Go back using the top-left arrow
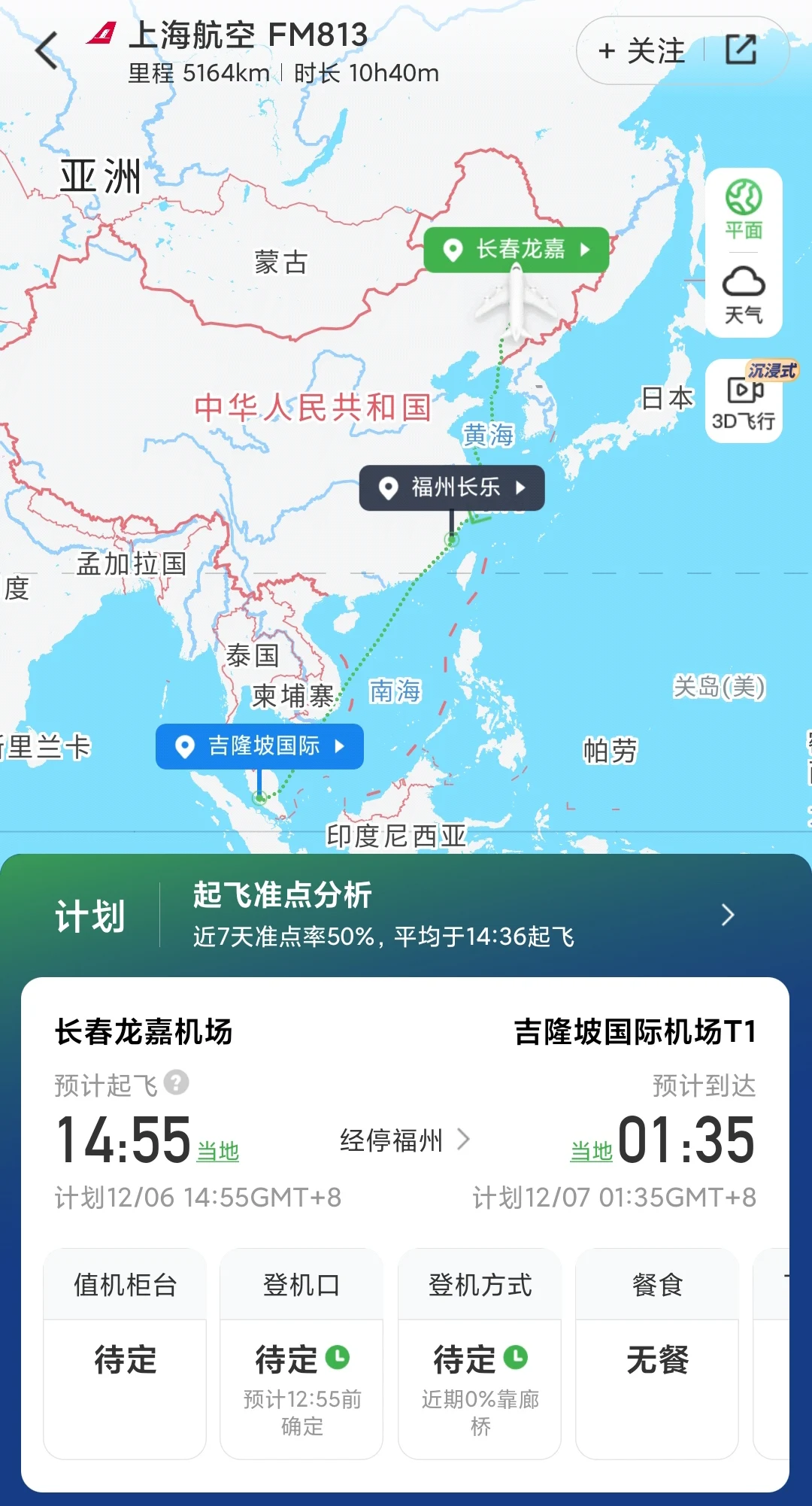 coord(47,50)
